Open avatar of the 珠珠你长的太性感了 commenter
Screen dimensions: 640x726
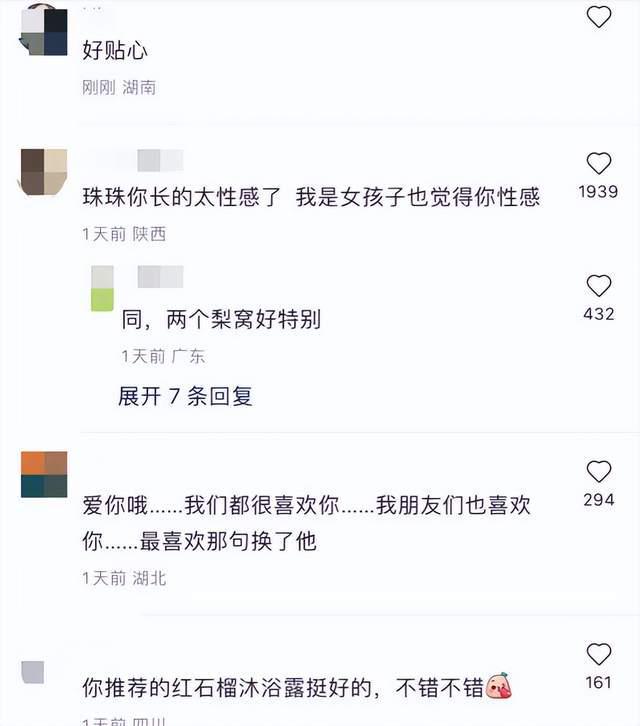[44, 173]
